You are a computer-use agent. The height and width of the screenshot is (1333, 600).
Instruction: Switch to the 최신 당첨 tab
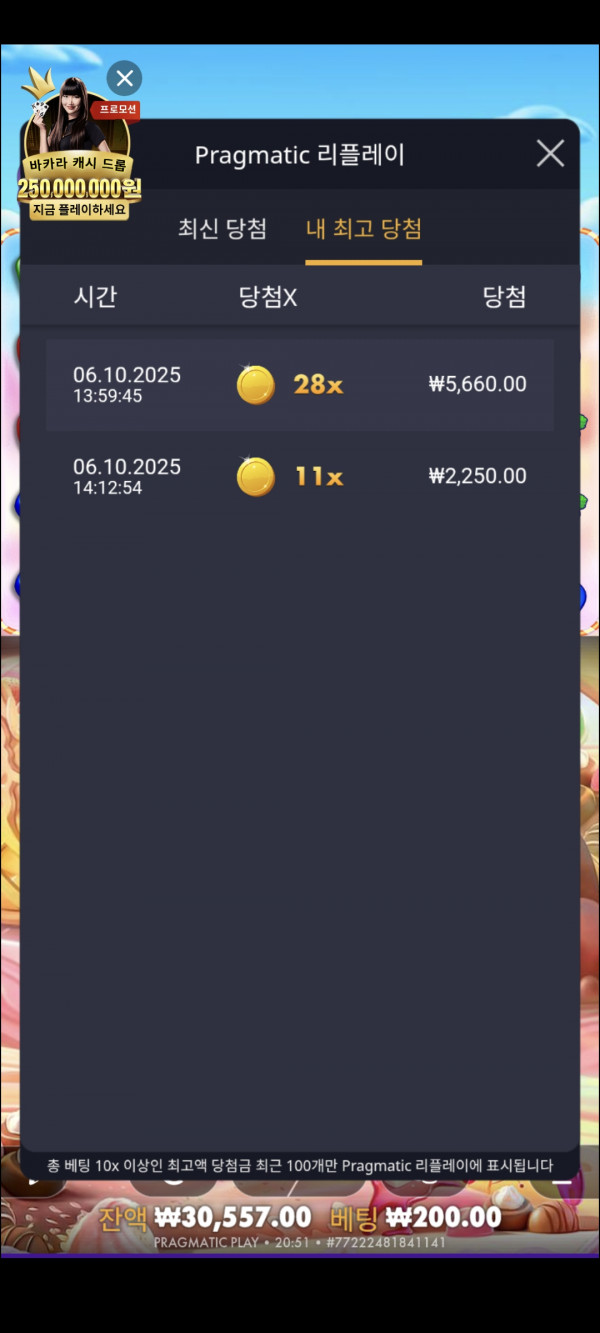222,229
